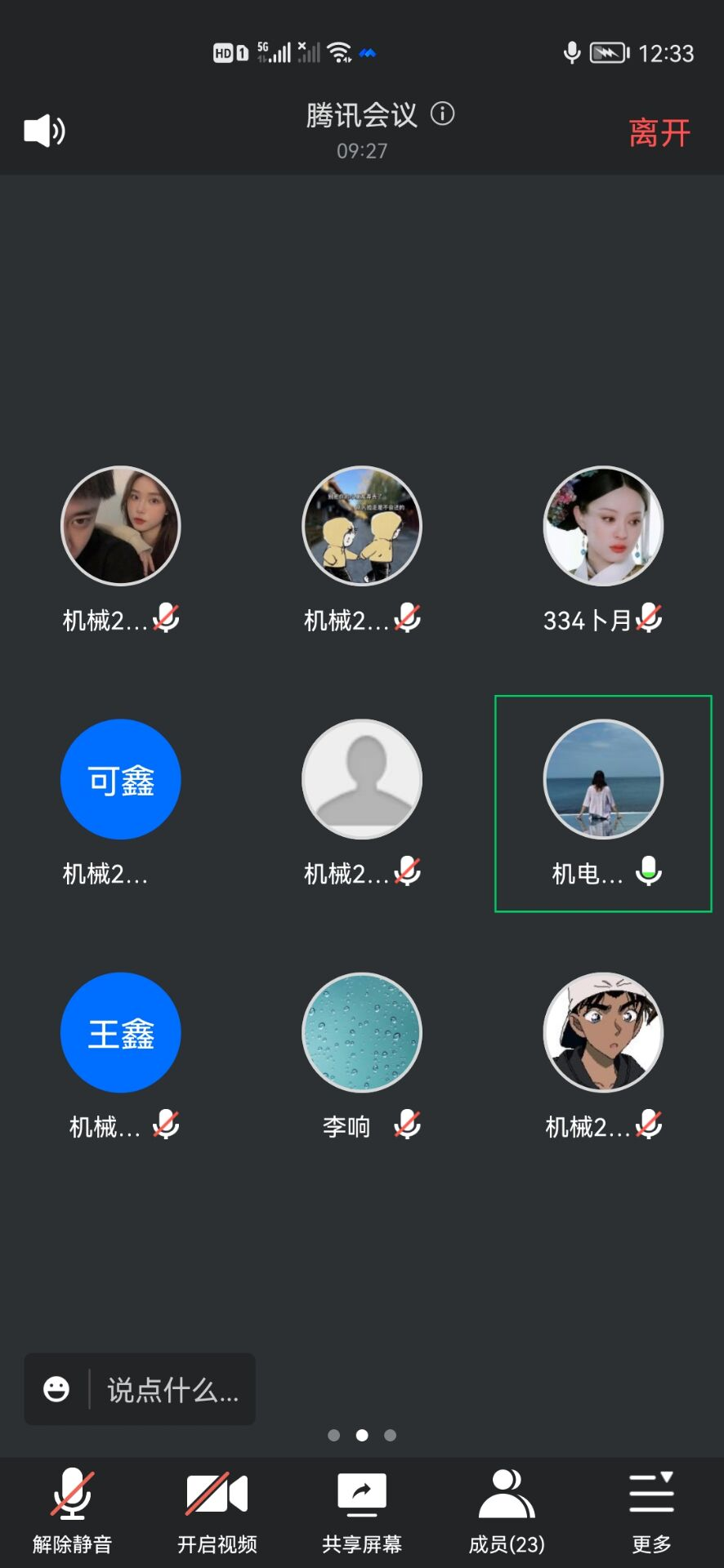Tap the 说点什么 chat input
This screenshot has height=1568, width=724.
(172, 1389)
